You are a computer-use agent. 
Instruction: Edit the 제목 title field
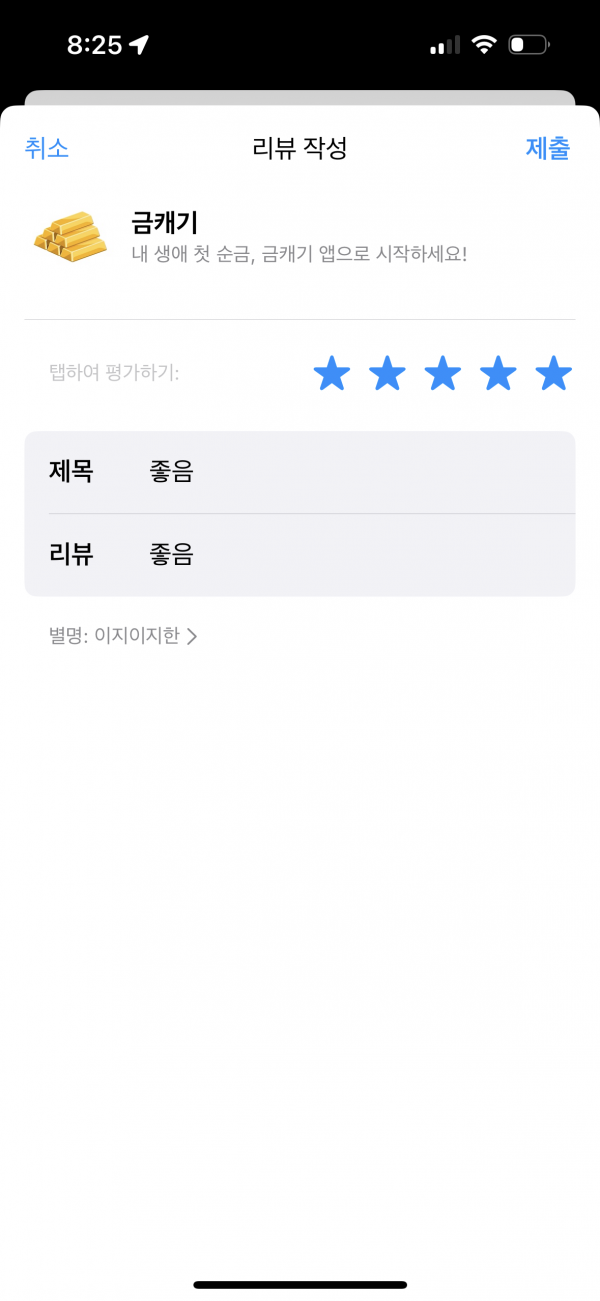pos(300,472)
